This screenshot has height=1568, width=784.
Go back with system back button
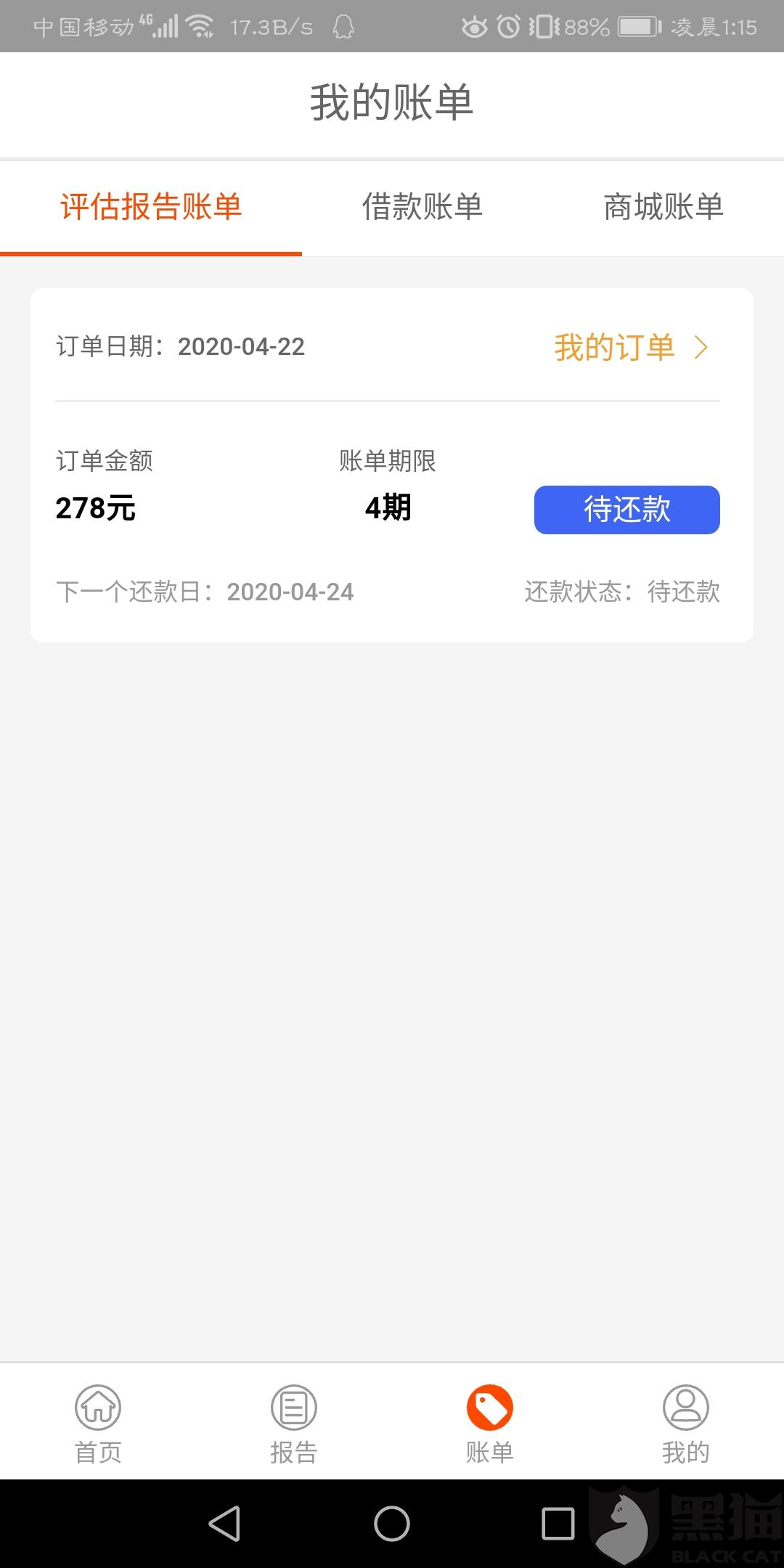(224, 1523)
